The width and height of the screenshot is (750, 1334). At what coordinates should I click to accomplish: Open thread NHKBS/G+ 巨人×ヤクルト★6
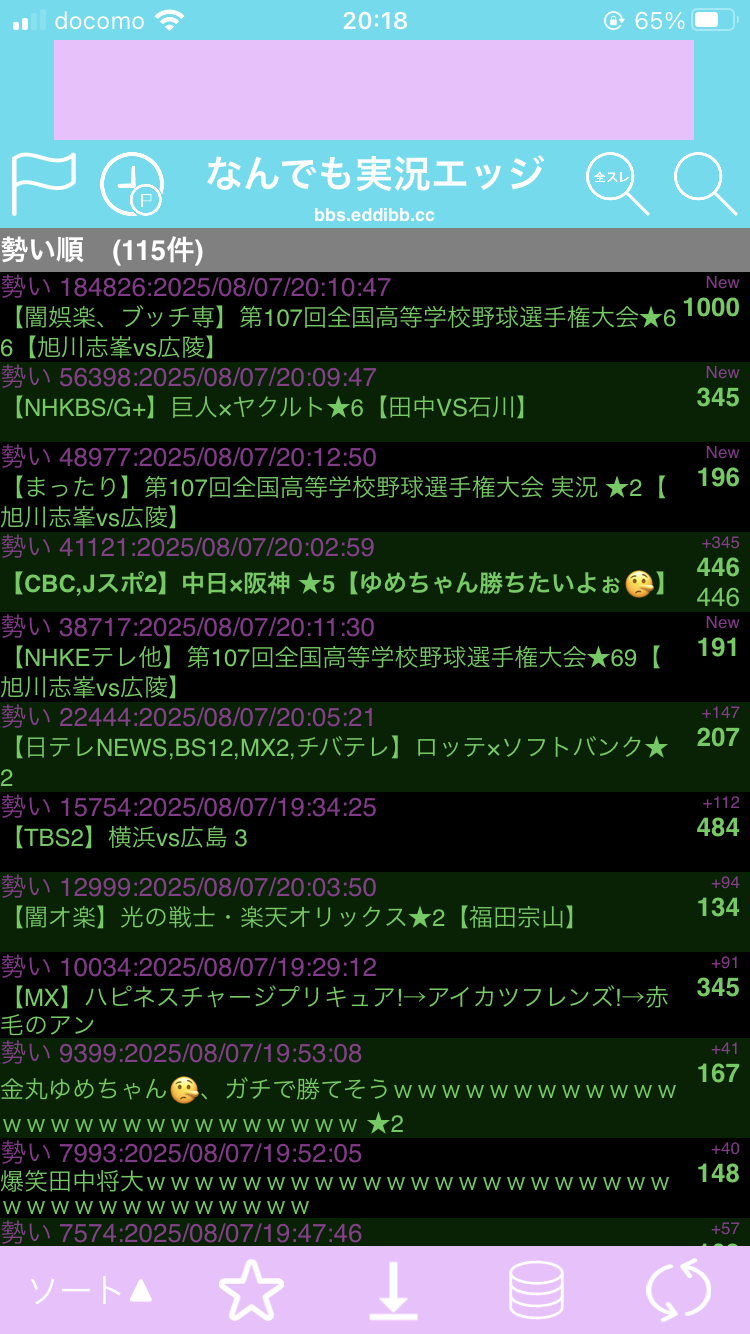(375, 402)
